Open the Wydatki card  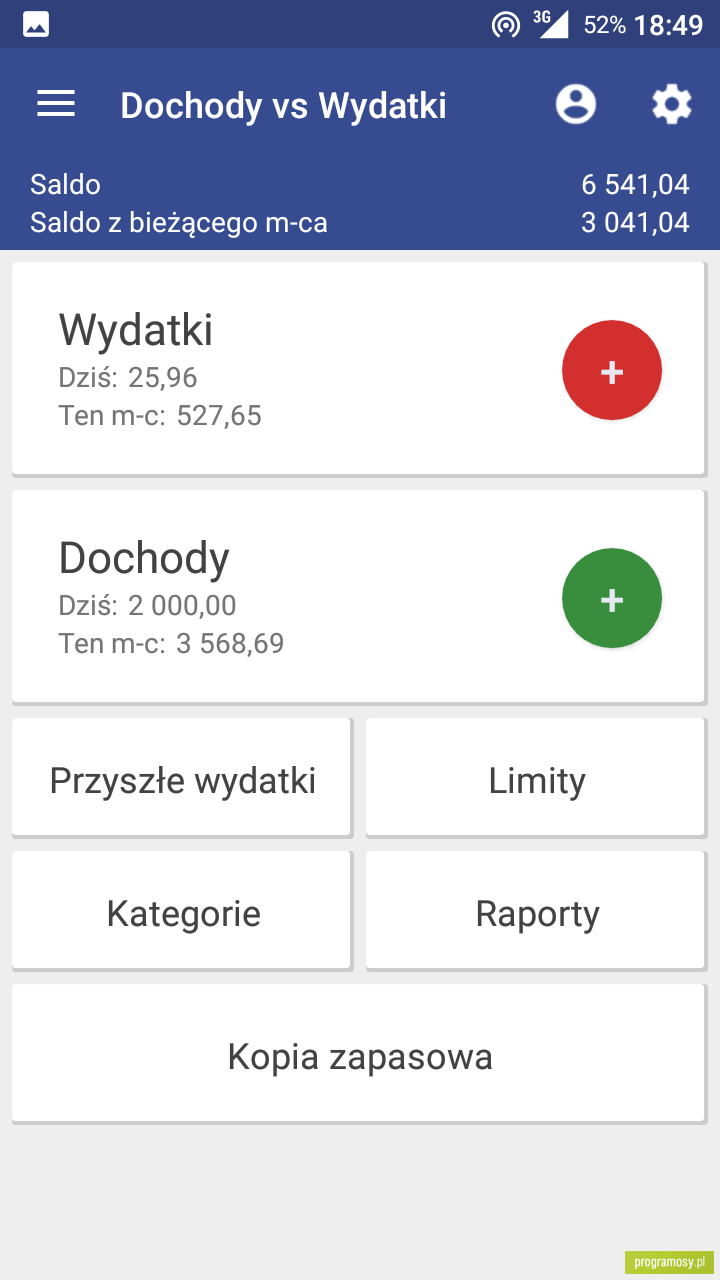pyautogui.click(x=358, y=368)
